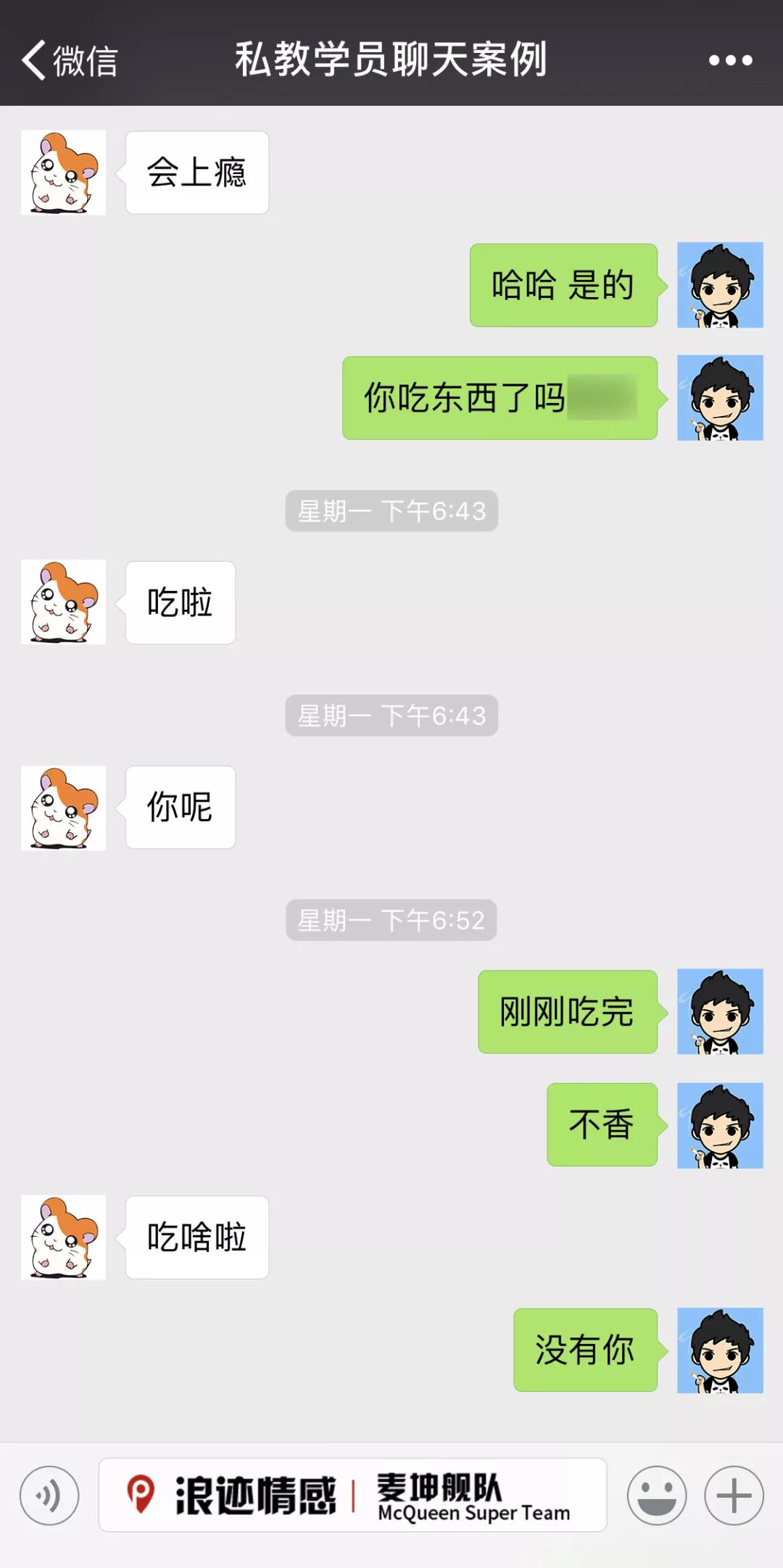Image resolution: width=783 pixels, height=1568 pixels.
Task: Tap the message text input field
Action: pos(352,1495)
